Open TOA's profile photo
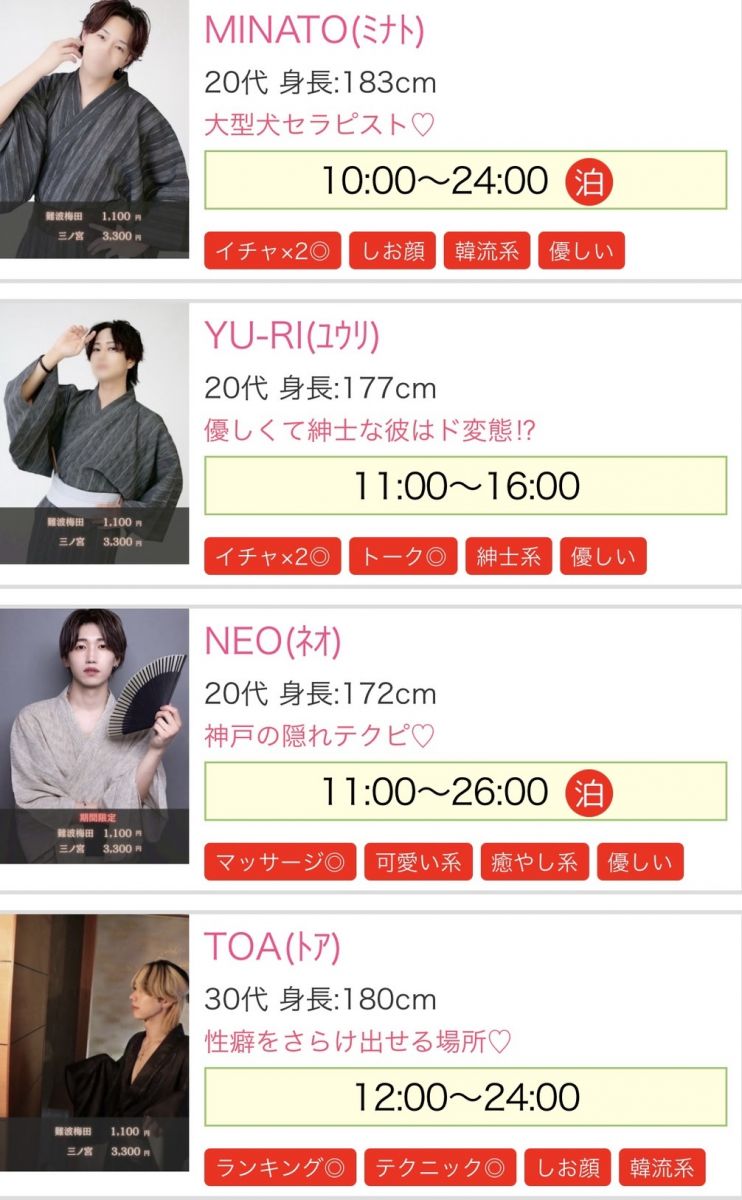 (94, 1044)
